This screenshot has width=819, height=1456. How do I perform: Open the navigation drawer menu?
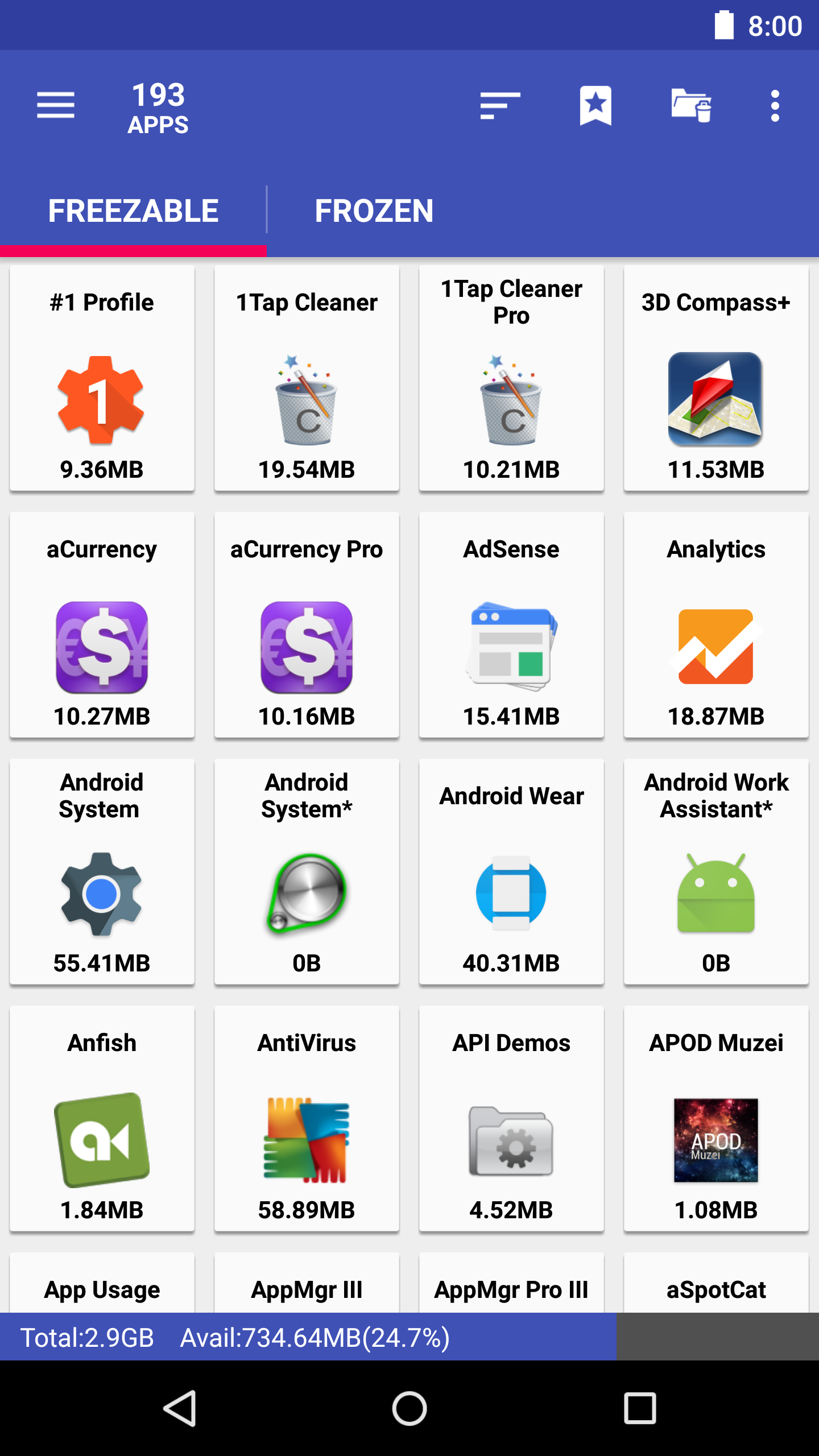click(x=55, y=105)
